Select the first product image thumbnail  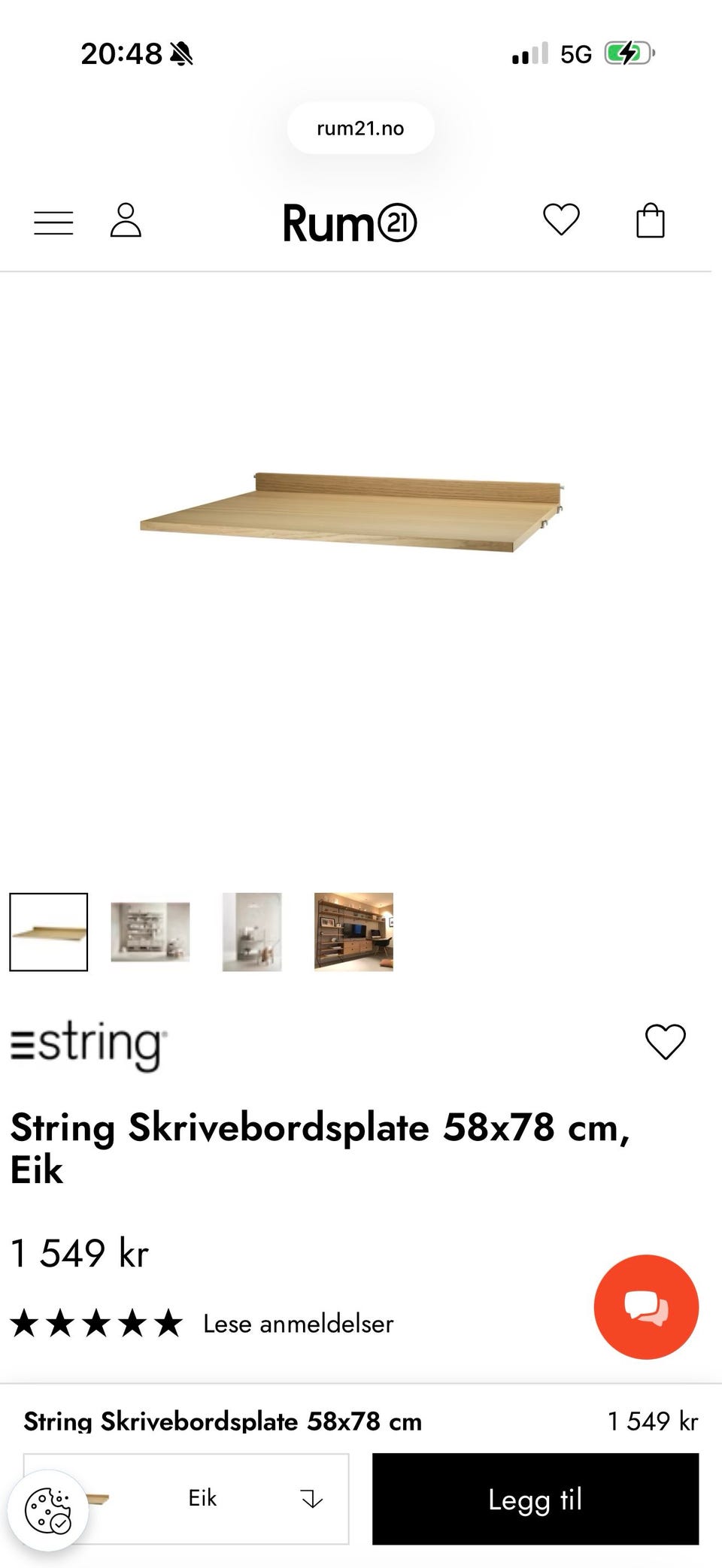48,934
